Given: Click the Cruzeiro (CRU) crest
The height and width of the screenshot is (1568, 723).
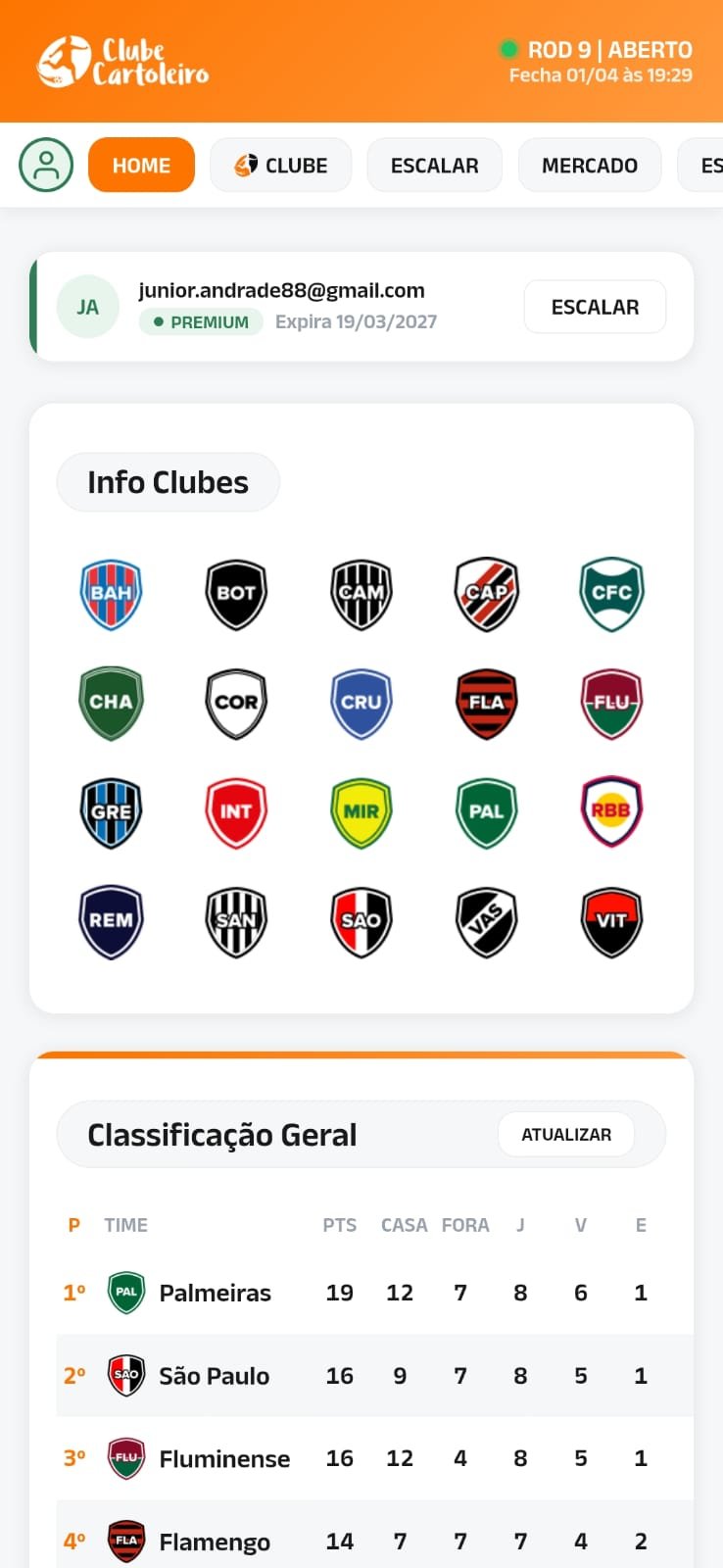Looking at the screenshot, I should coord(361,703).
